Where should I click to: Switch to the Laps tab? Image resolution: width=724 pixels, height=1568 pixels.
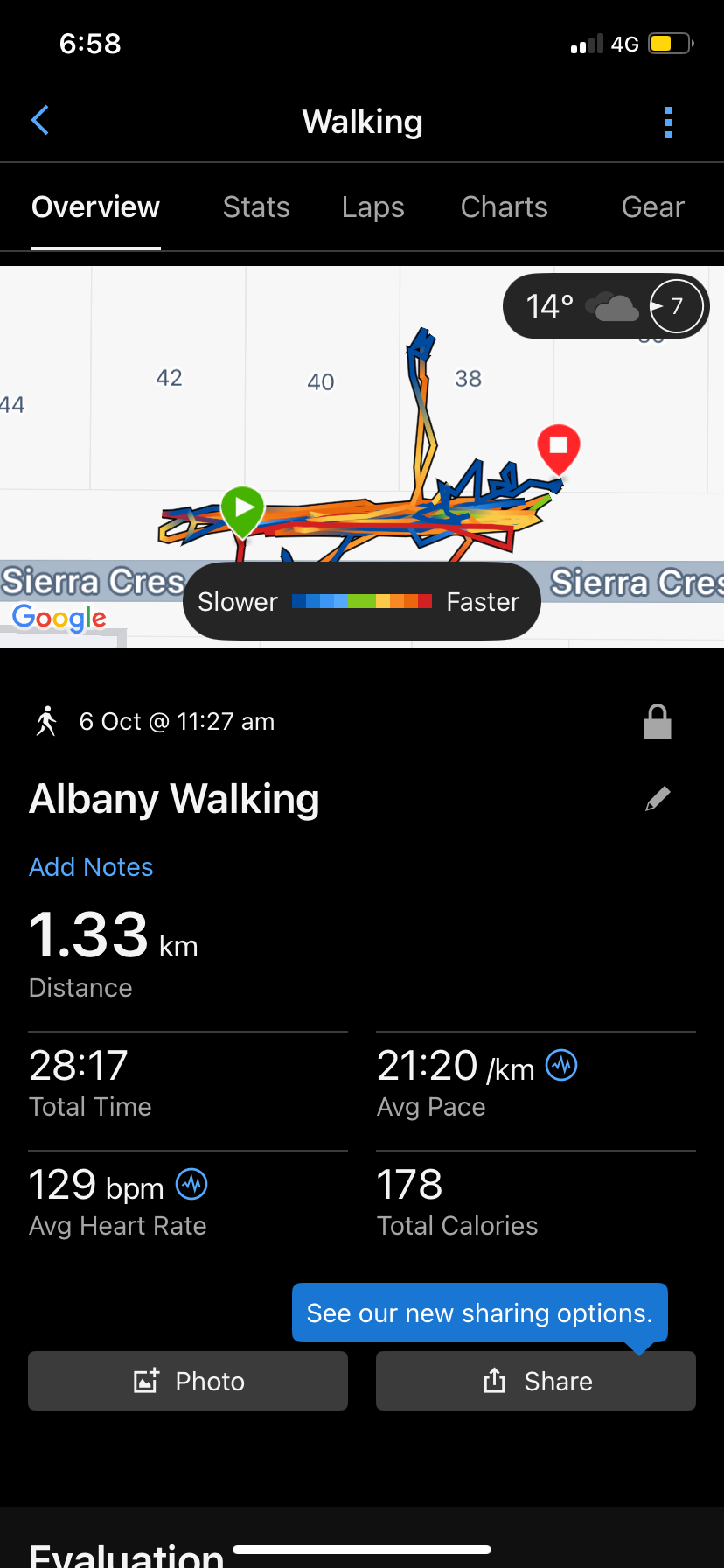373,207
